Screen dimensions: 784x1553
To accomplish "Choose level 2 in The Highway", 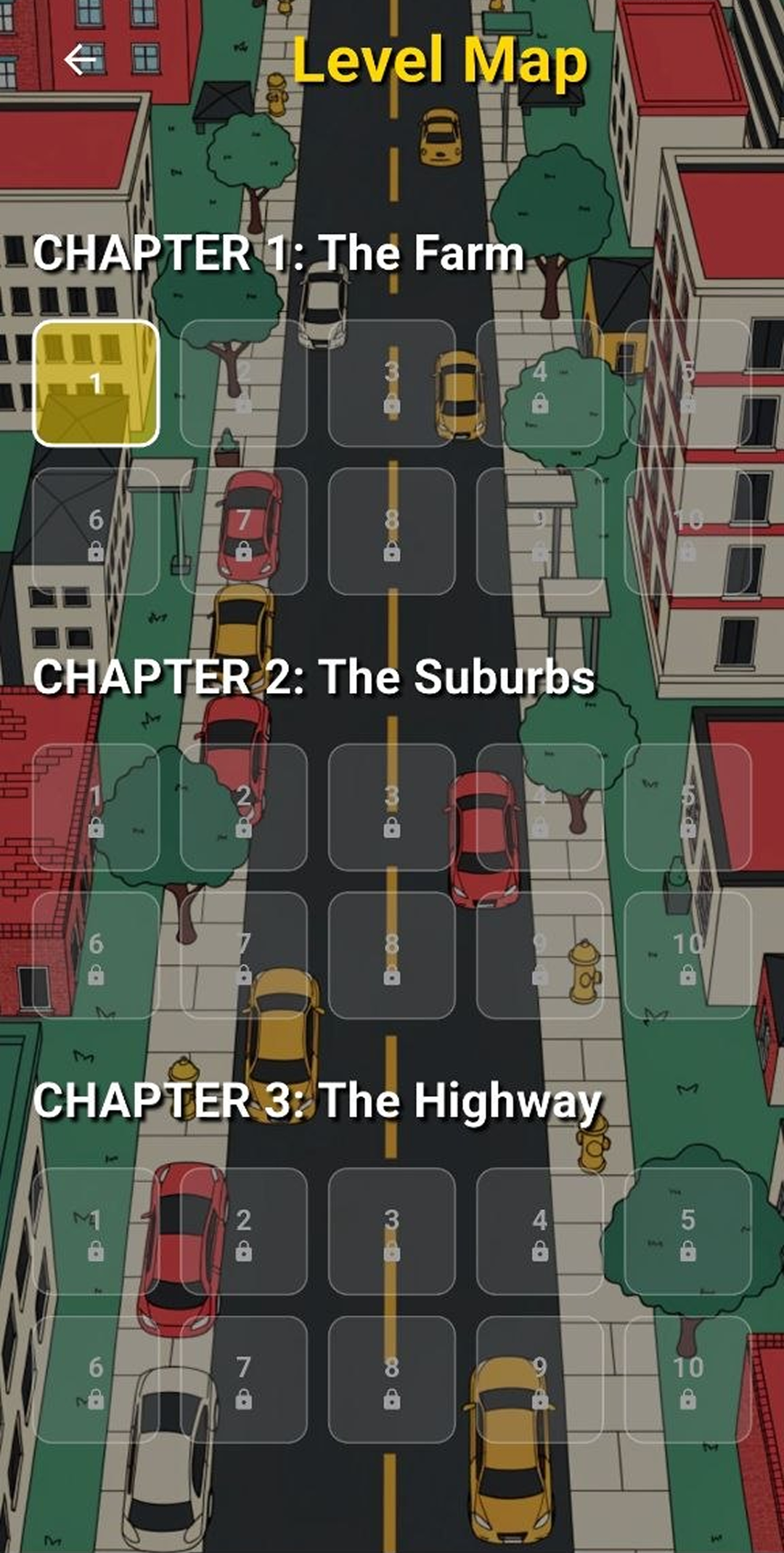I will 244,1231.
